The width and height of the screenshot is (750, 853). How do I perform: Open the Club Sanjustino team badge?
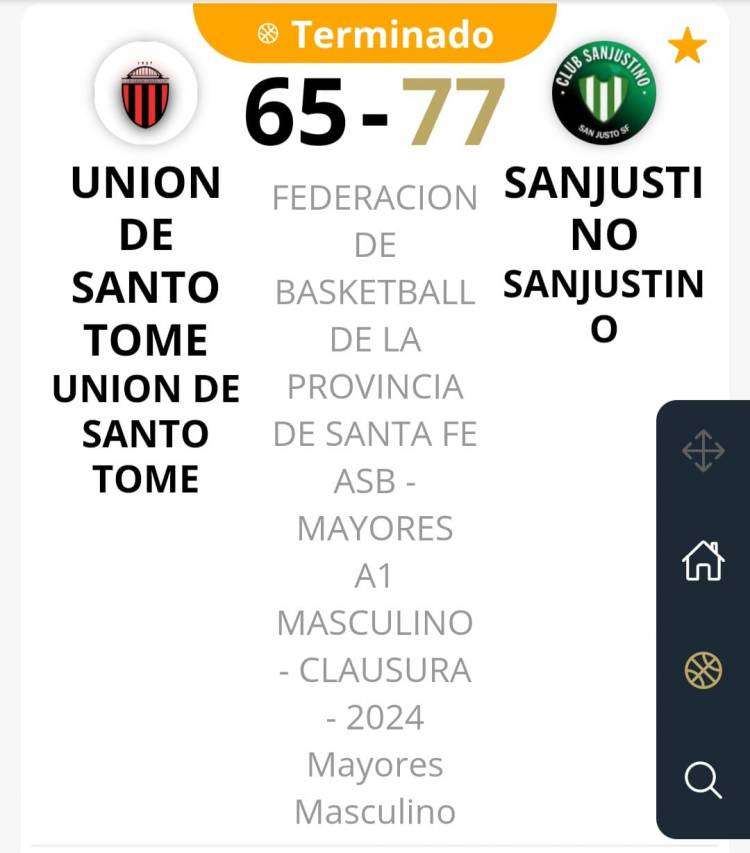coord(604,93)
